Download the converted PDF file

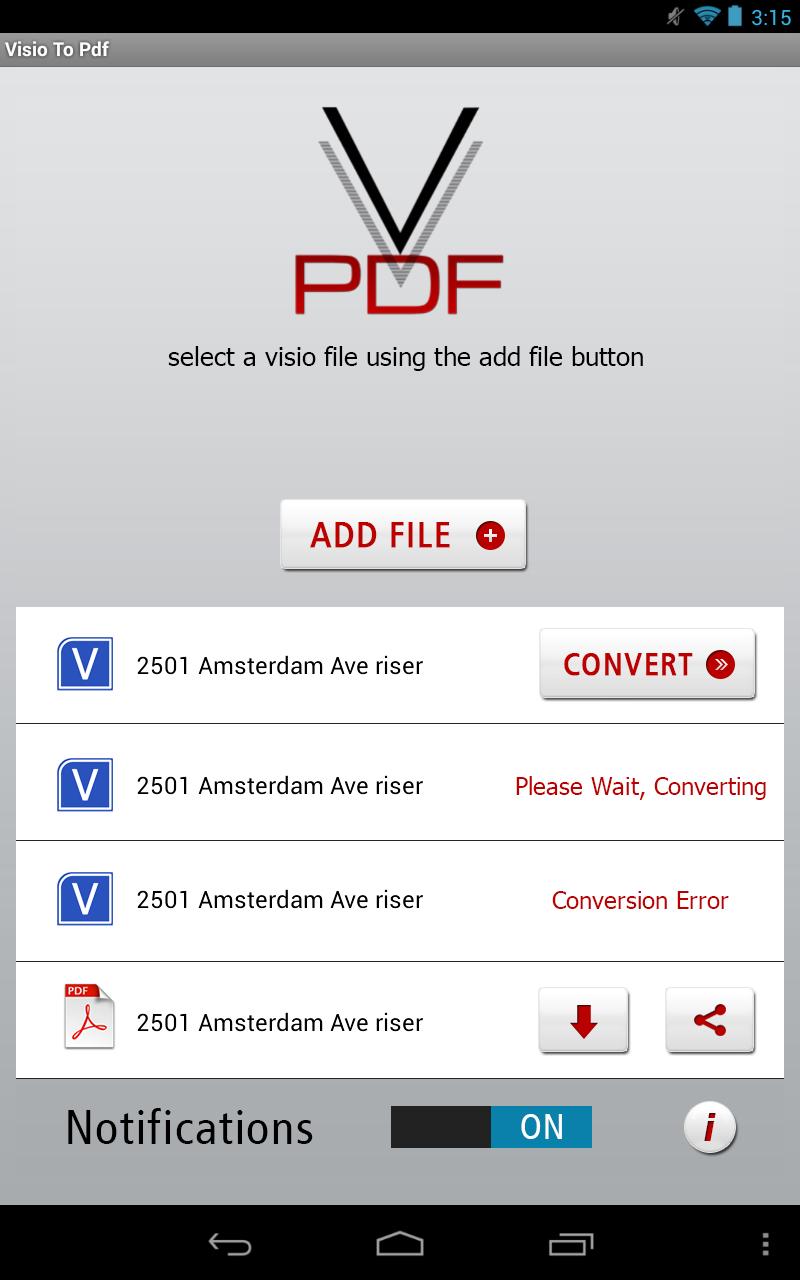click(x=583, y=1021)
